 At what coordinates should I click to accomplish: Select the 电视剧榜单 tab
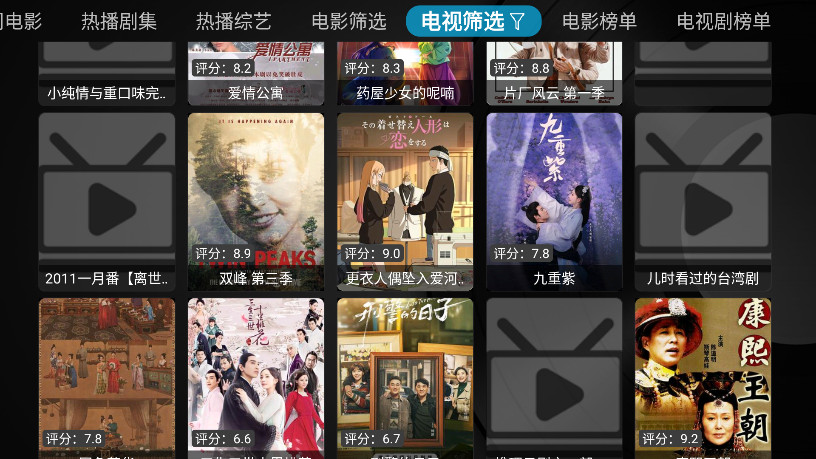point(723,21)
